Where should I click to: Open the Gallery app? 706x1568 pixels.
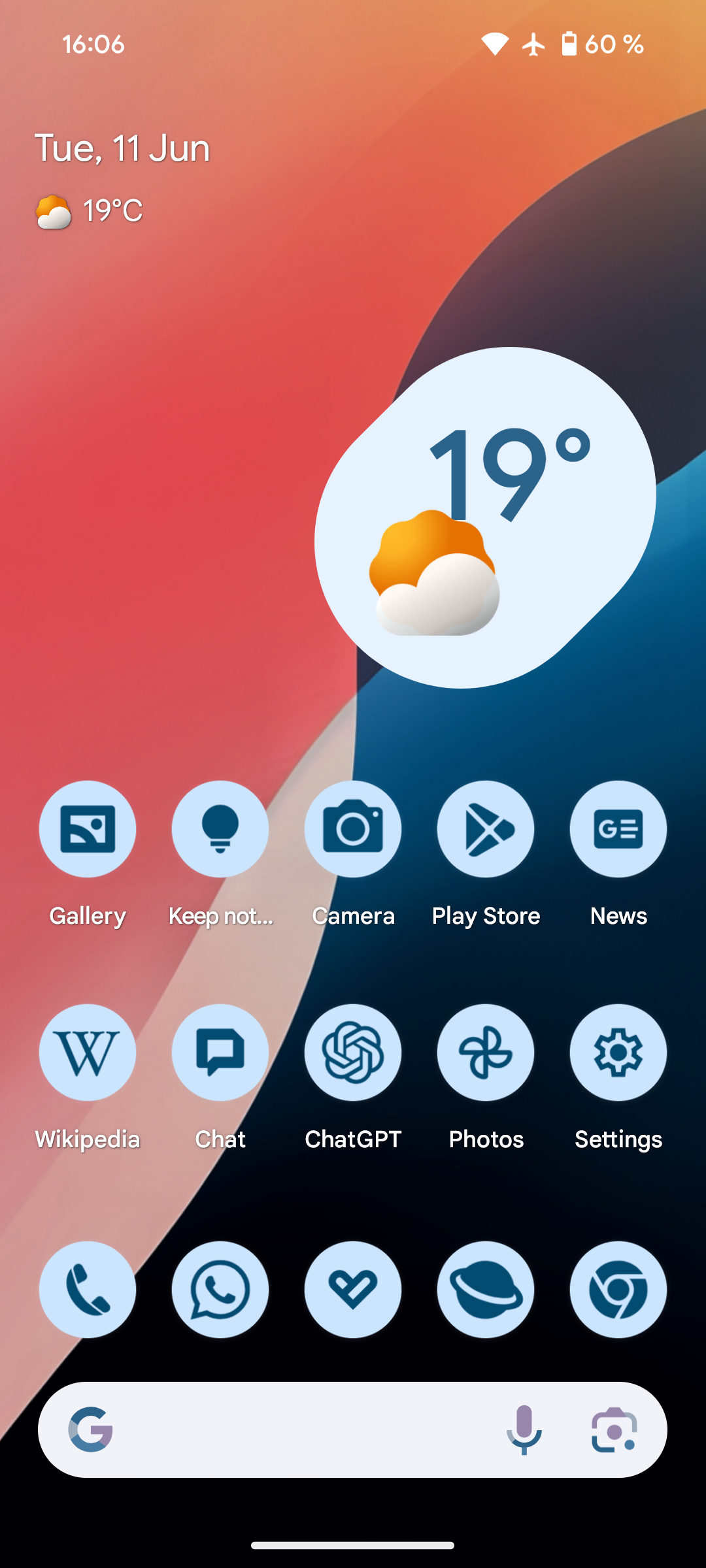point(88,829)
